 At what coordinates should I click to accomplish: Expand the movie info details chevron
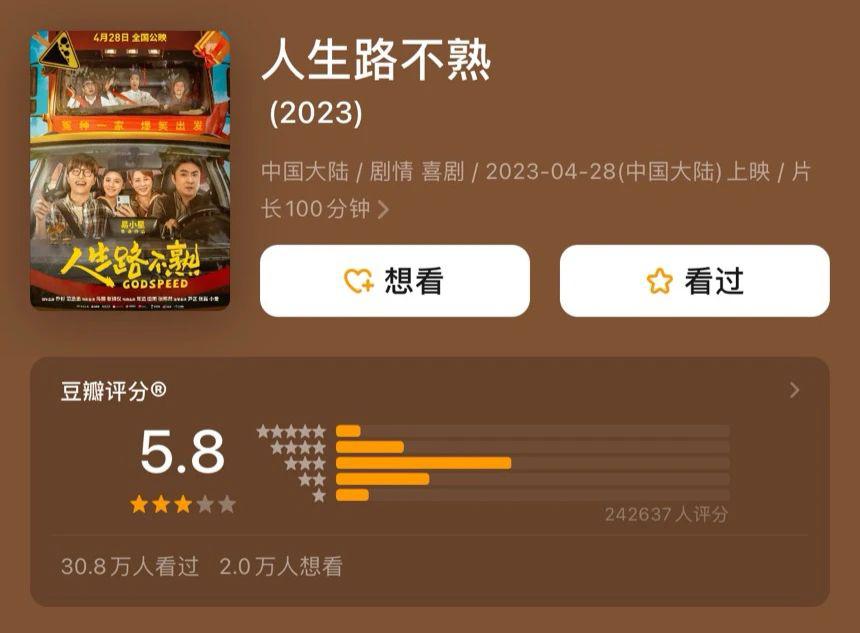point(383,210)
